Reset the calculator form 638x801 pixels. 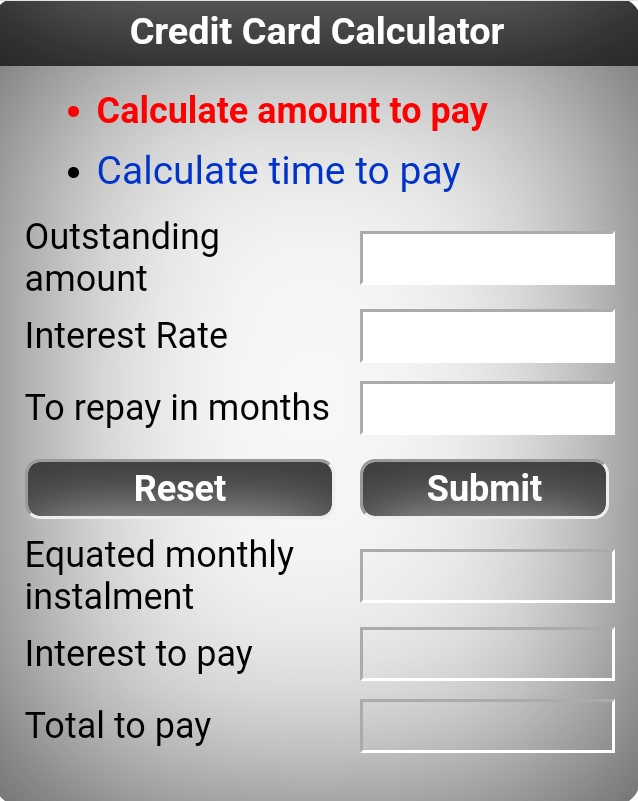[180, 488]
